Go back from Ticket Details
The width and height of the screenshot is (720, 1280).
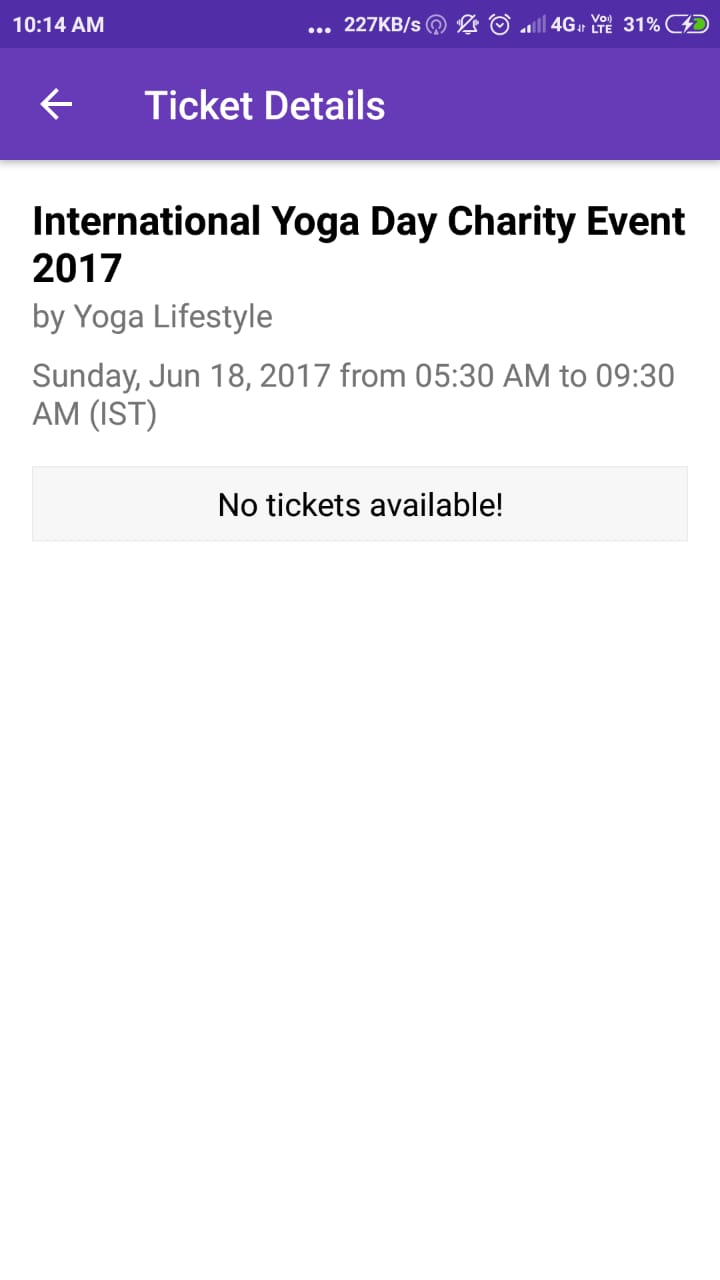click(56, 105)
